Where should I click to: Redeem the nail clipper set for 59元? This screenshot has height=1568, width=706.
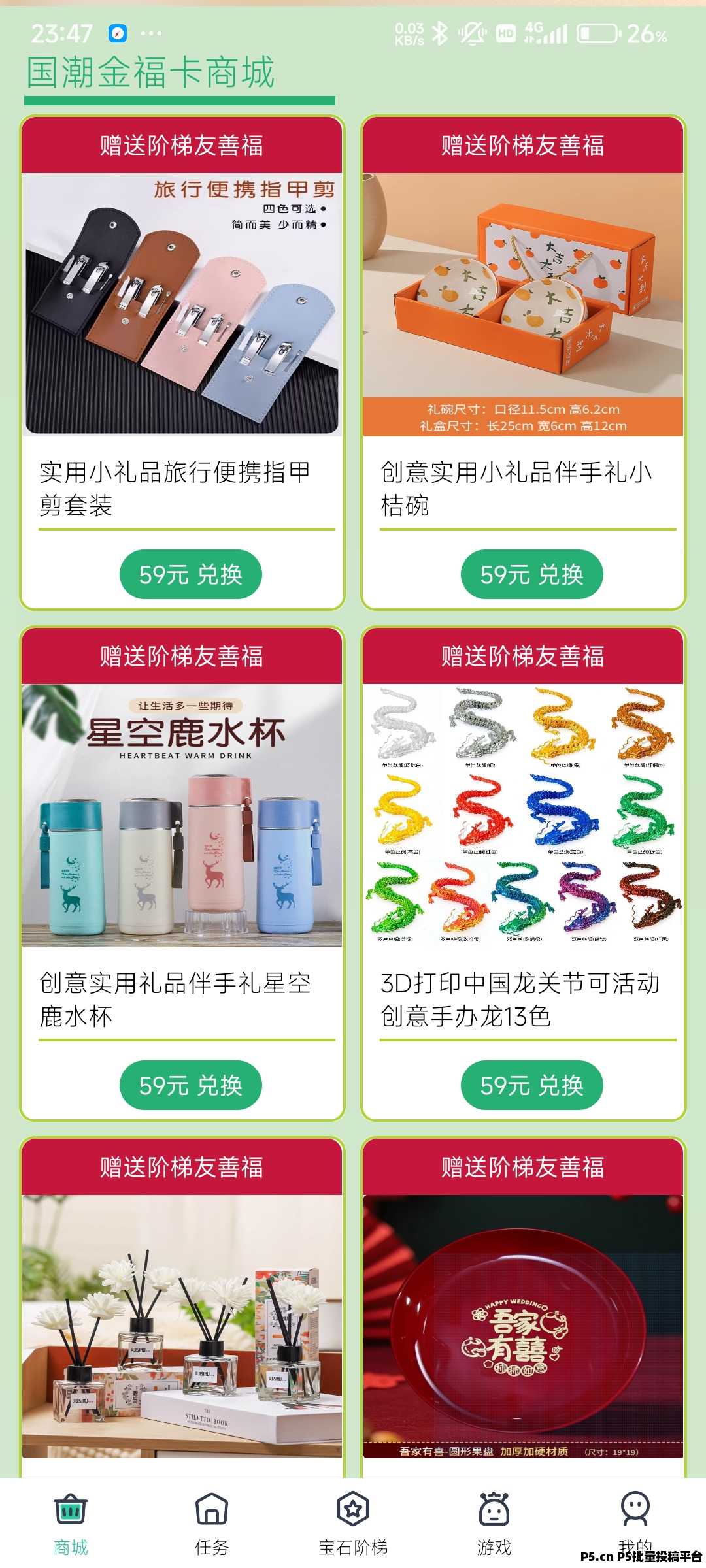[x=190, y=574]
